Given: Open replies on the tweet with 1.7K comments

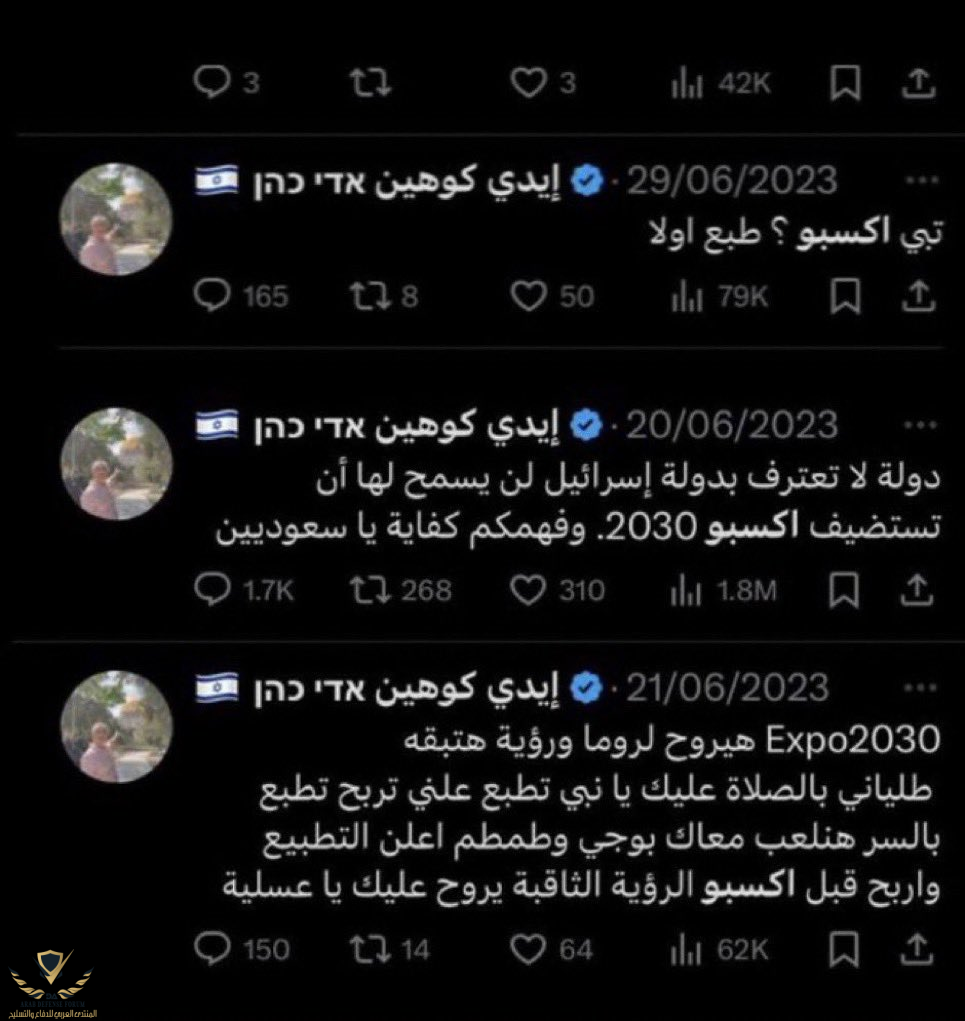Looking at the screenshot, I should (210, 590).
